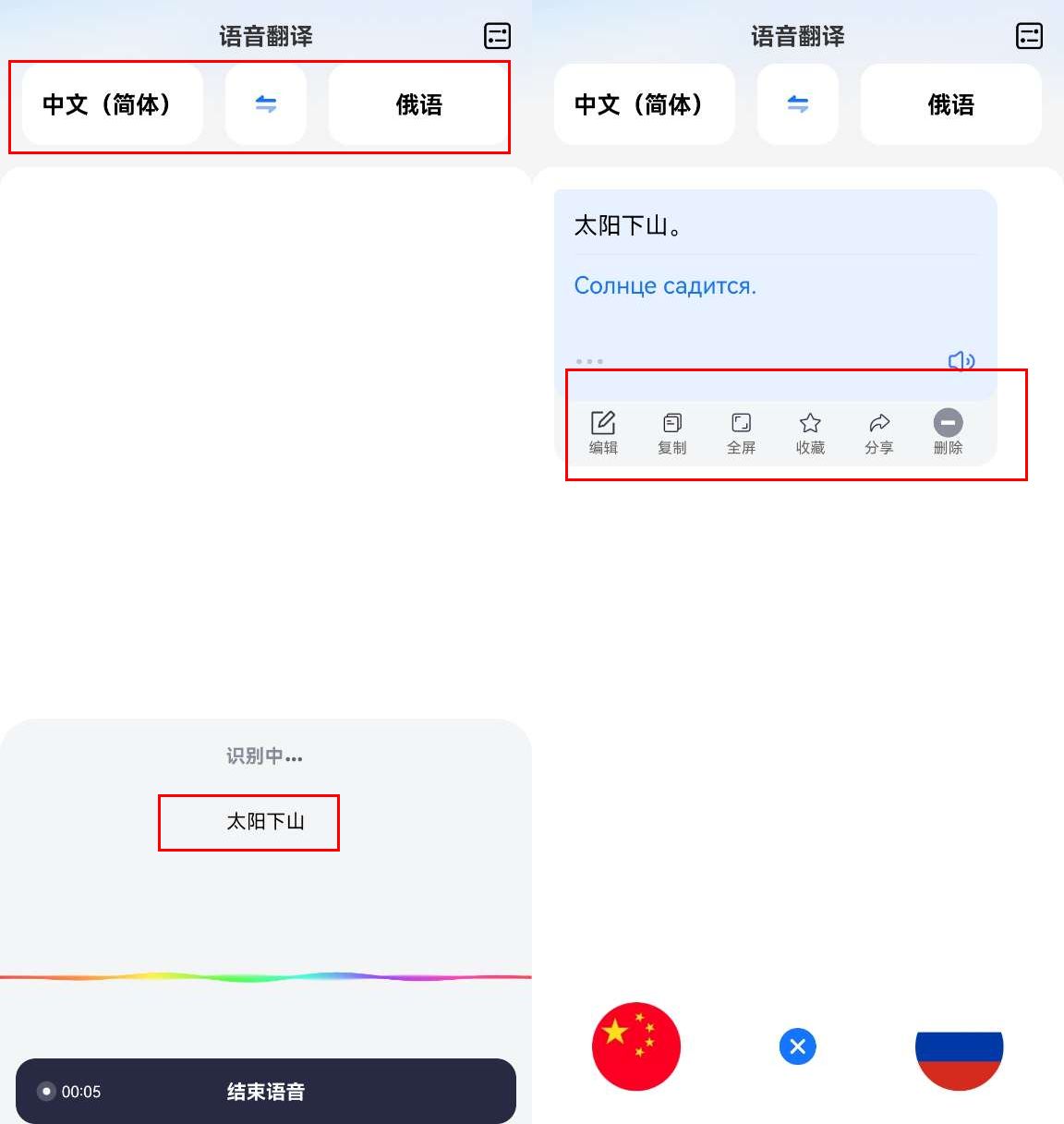Close the voice input with the blue X
Image resolution: width=1064 pixels, height=1124 pixels.
coord(798,1046)
